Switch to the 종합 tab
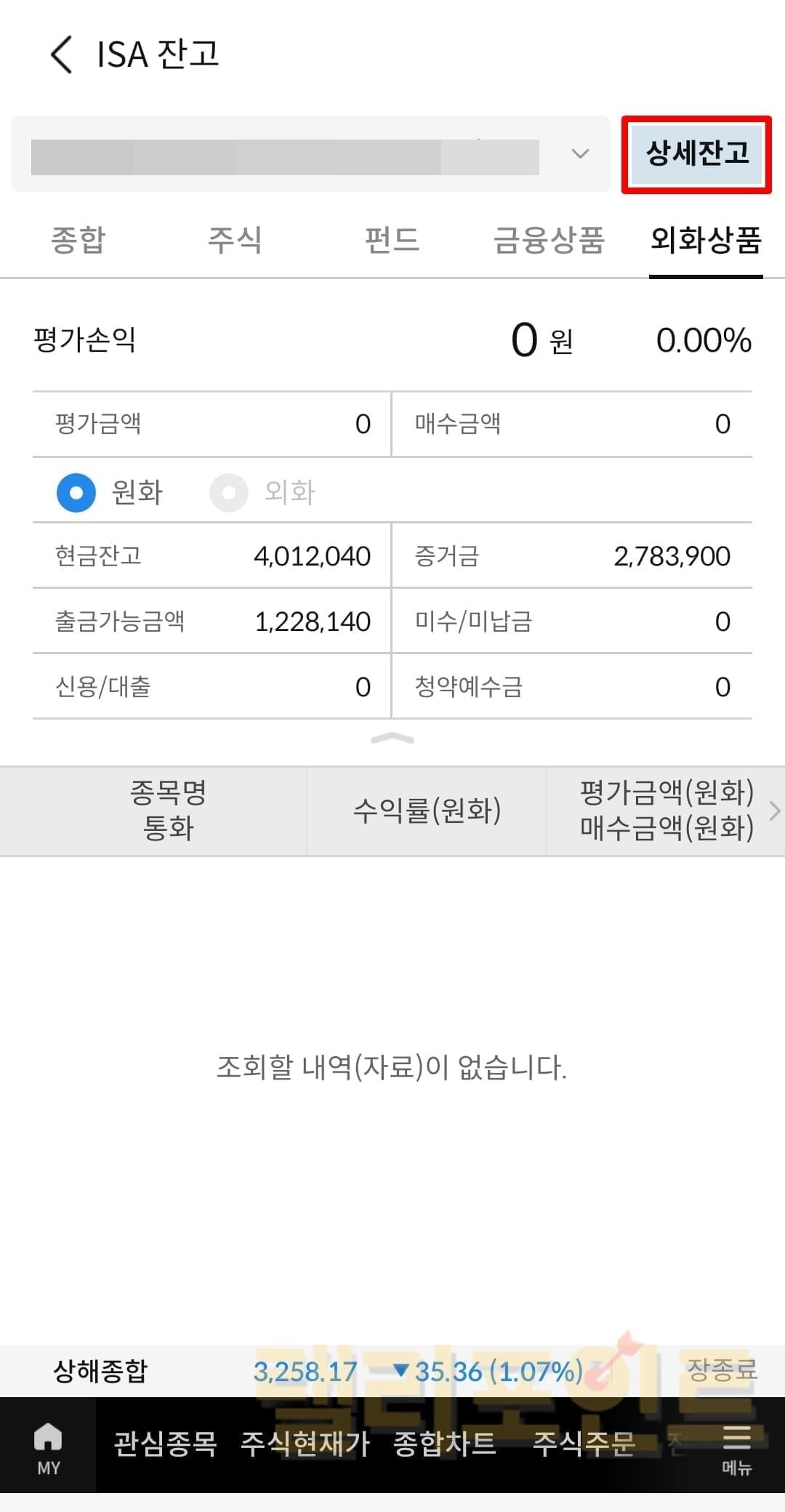785x1512 pixels. [x=78, y=240]
